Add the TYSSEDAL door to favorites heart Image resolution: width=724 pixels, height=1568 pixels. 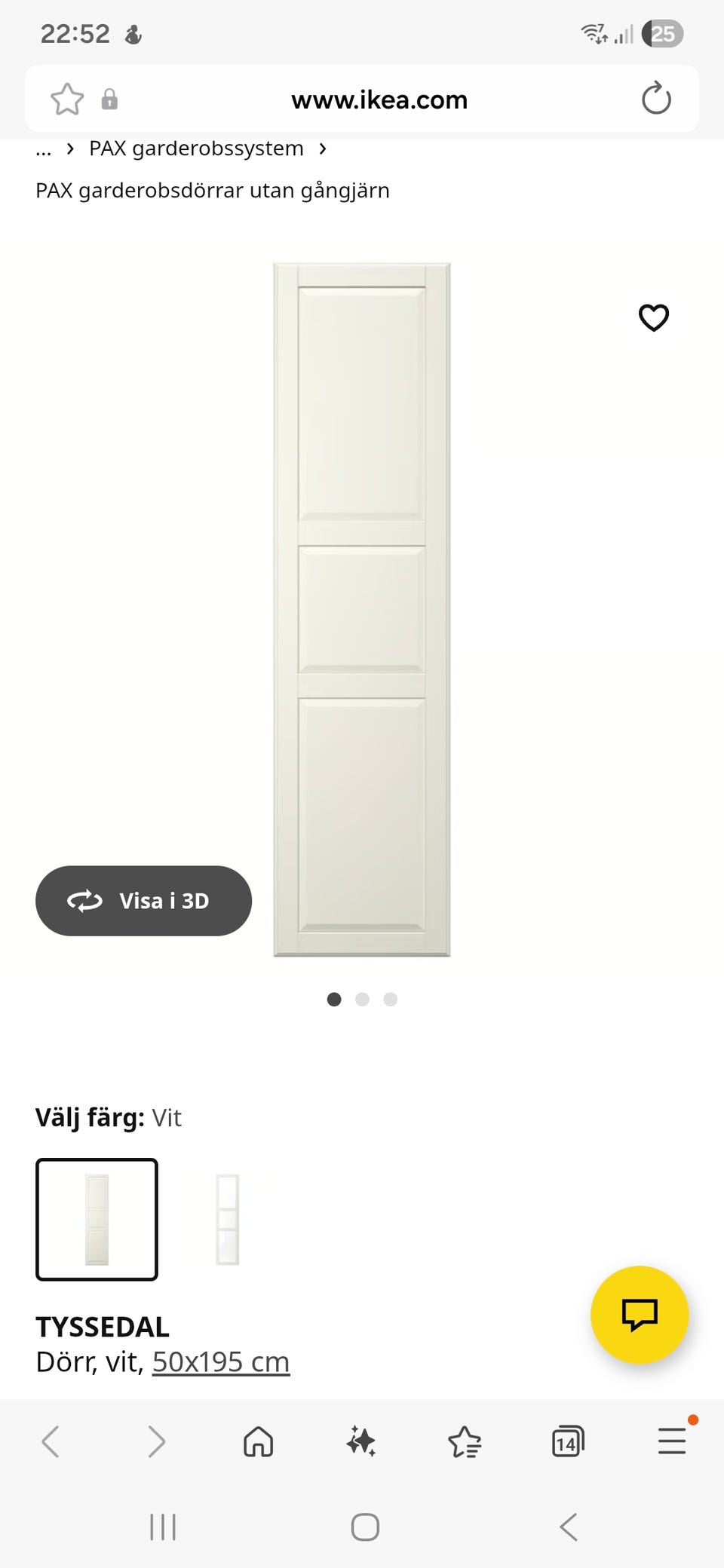coord(653,318)
